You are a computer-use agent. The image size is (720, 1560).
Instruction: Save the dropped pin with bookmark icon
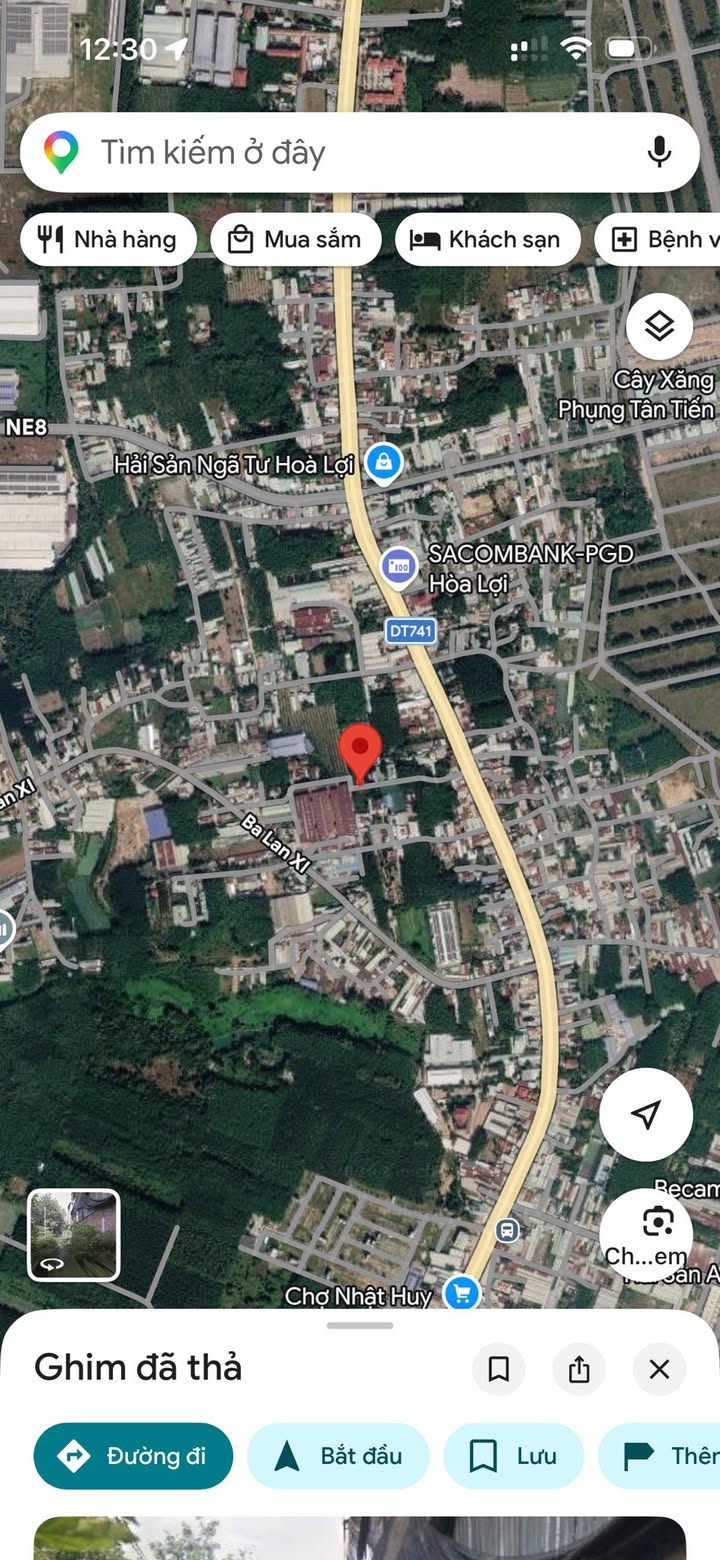(499, 1369)
